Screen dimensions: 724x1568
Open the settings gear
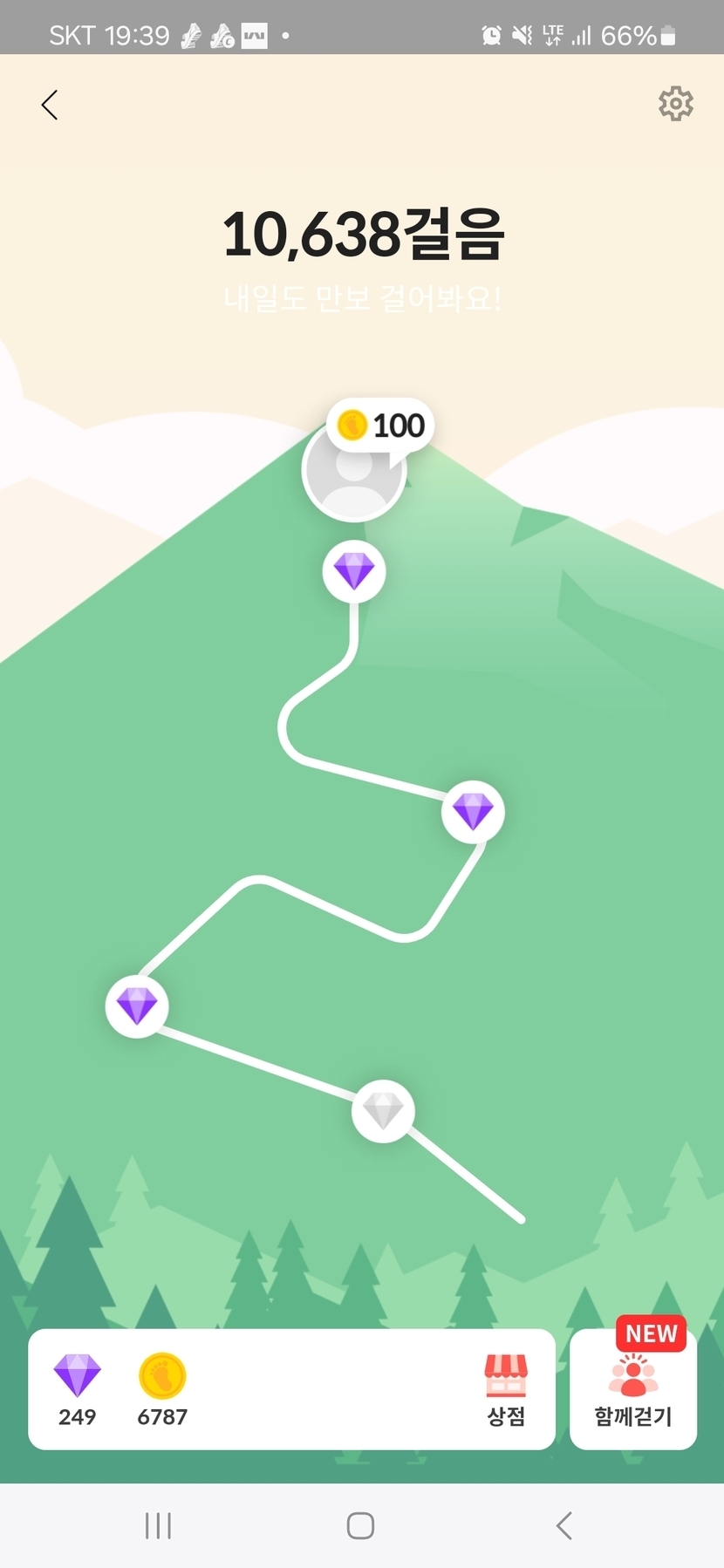coord(675,104)
